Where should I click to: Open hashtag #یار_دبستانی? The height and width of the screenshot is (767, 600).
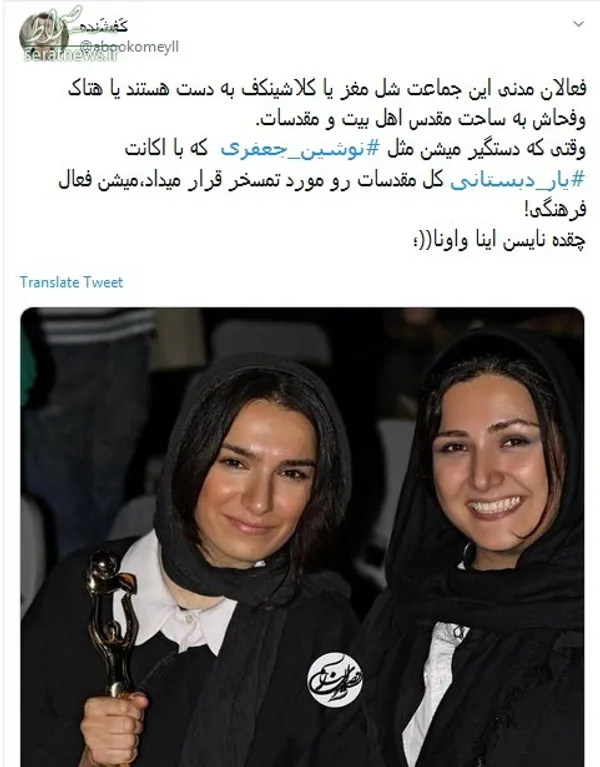[x=517, y=180]
